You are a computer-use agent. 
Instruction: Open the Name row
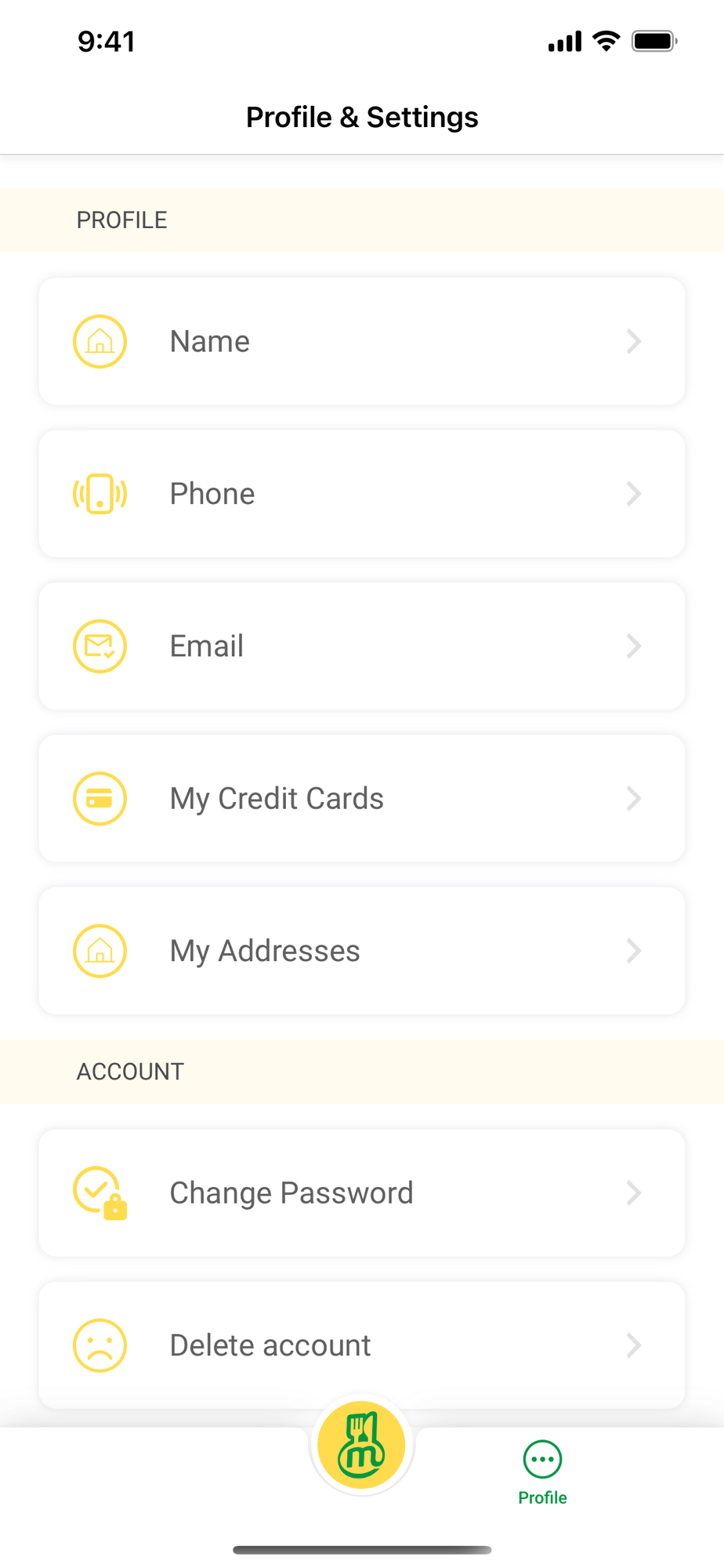click(362, 341)
